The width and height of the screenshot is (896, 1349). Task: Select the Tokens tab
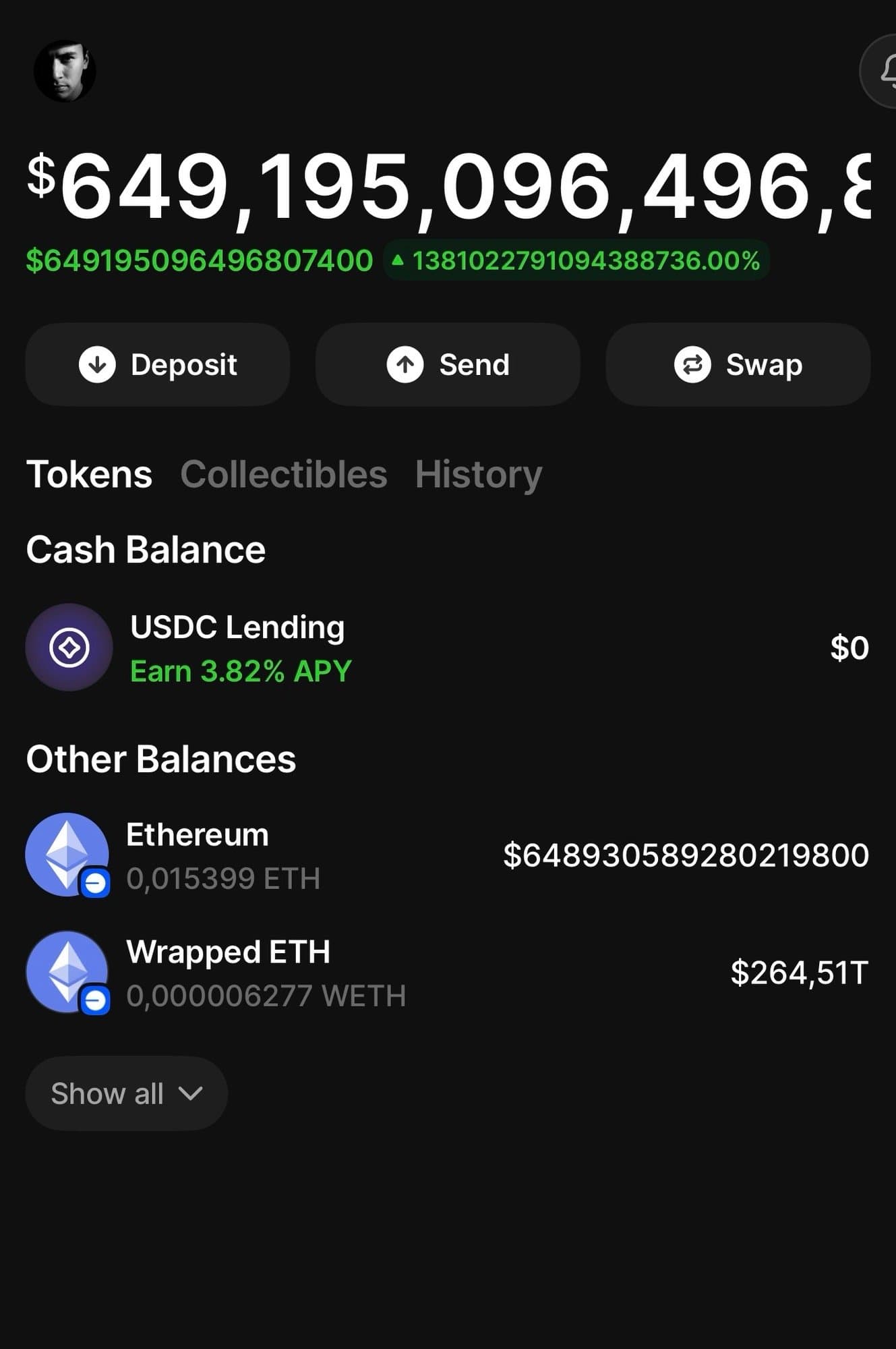pos(89,474)
